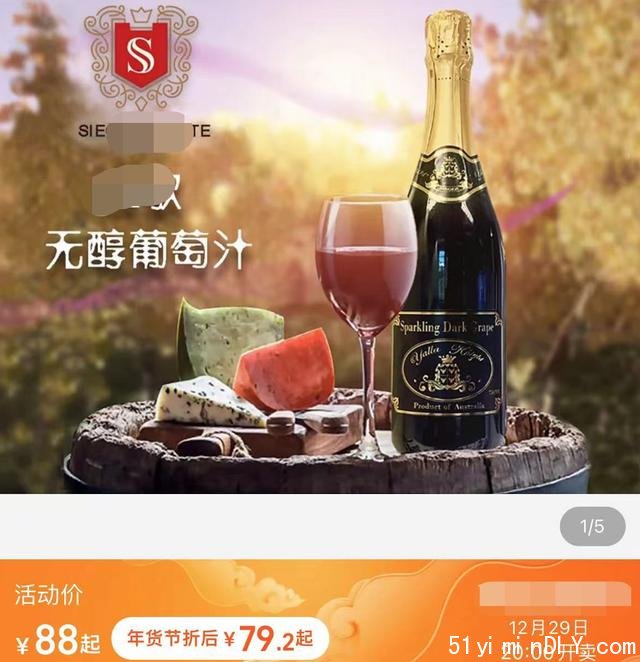Tap the 1/5 image page indicator
Viewport: 640px width, 662px height.
click(592, 525)
